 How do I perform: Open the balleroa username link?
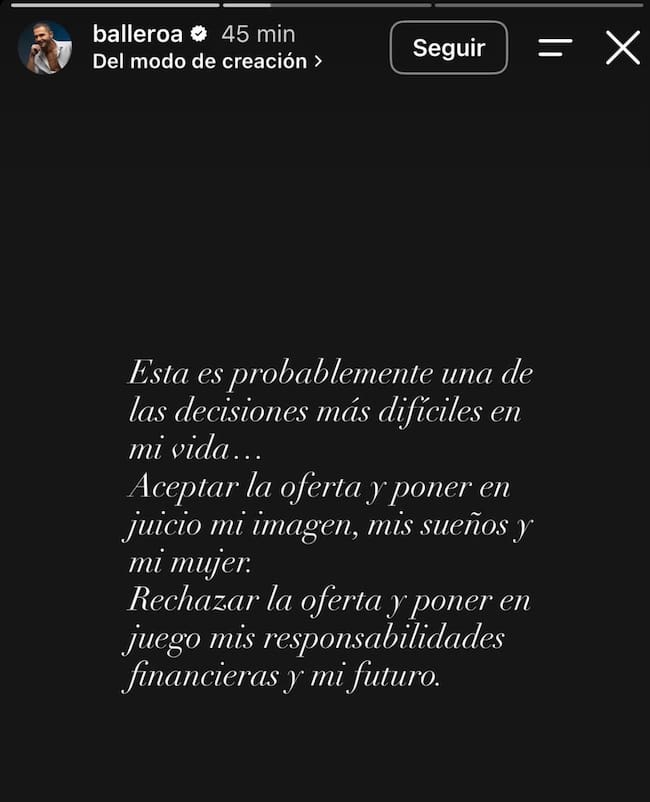click(137, 34)
